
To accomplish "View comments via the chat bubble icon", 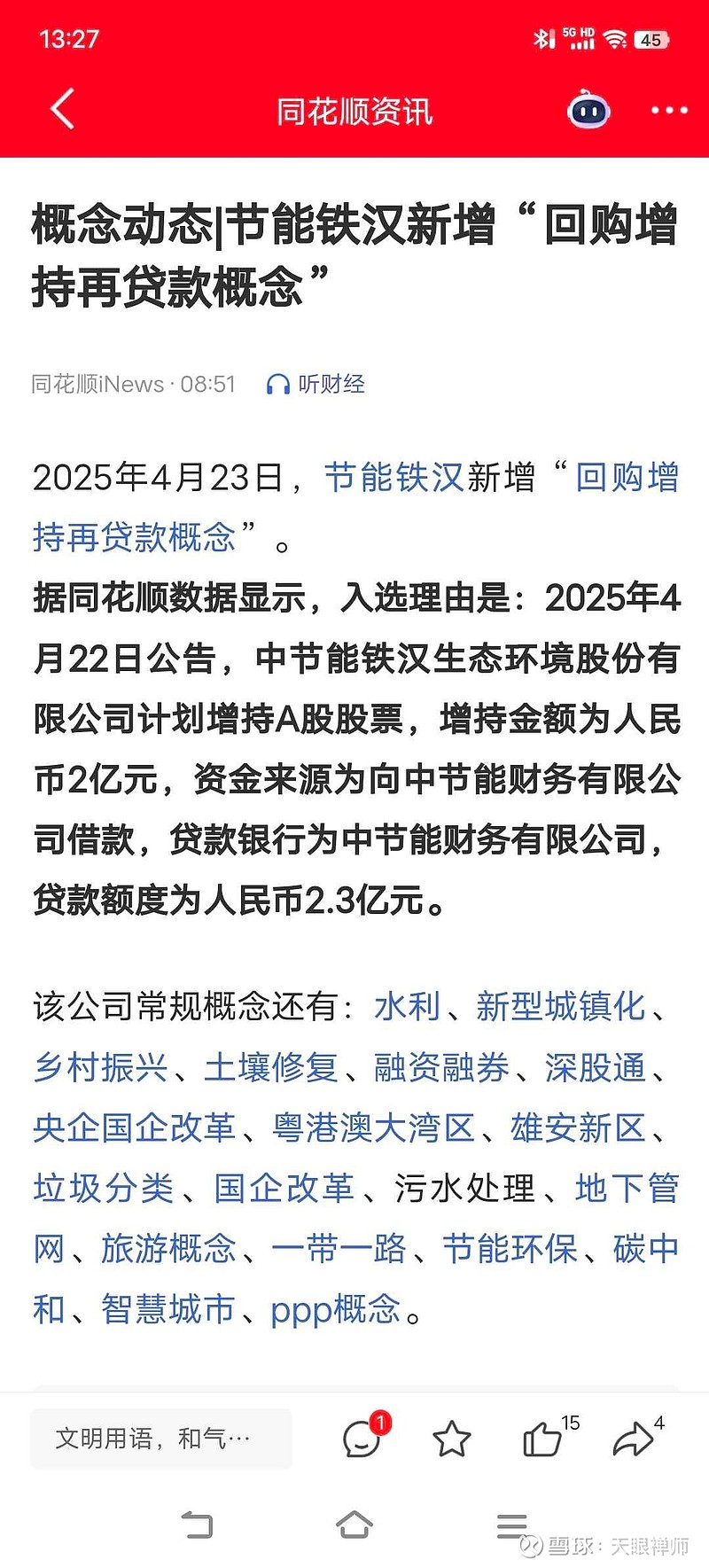I will (x=363, y=1436).
